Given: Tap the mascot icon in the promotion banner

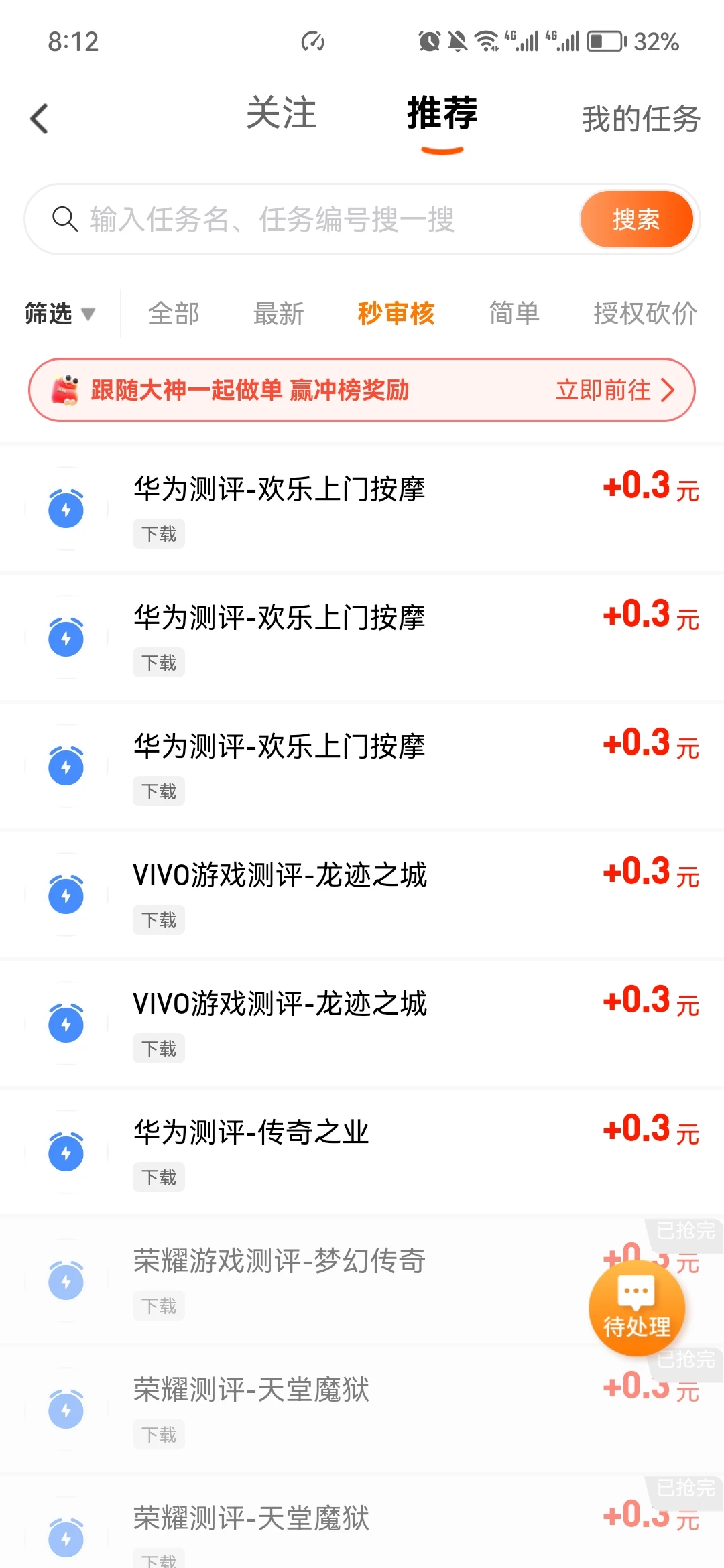Looking at the screenshot, I should [x=64, y=390].
